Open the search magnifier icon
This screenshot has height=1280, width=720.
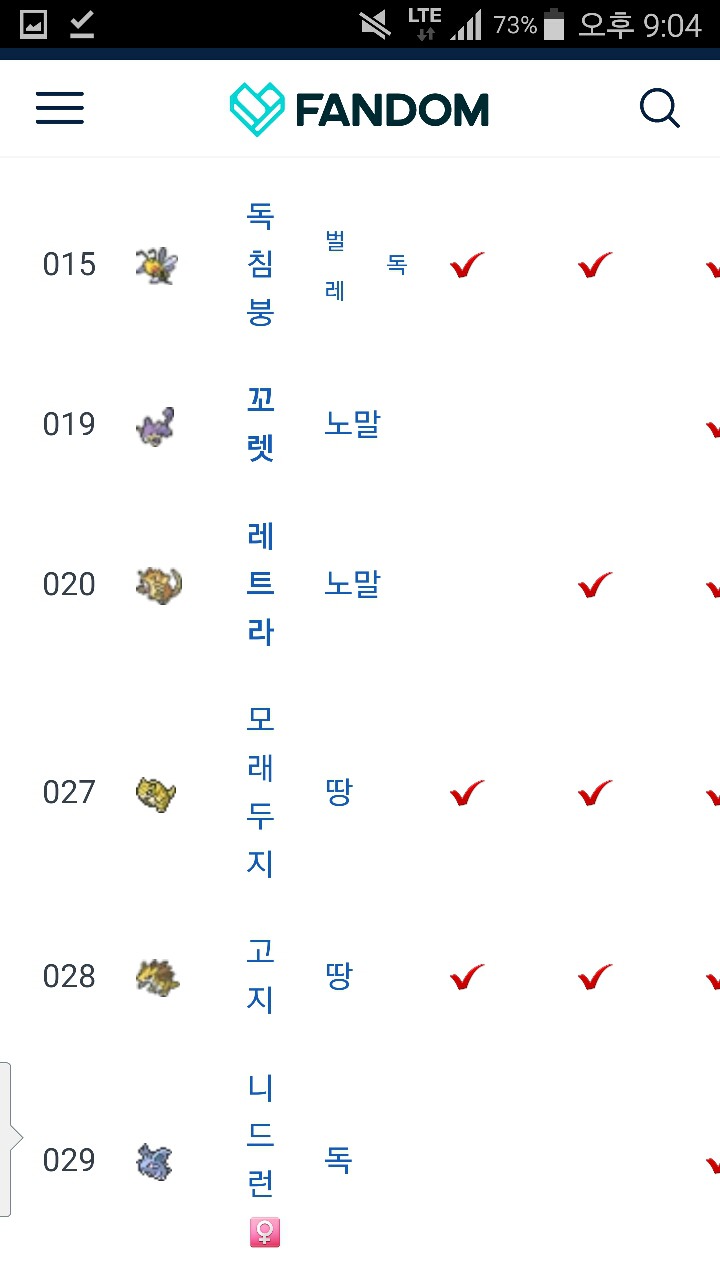pyautogui.click(x=659, y=107)
